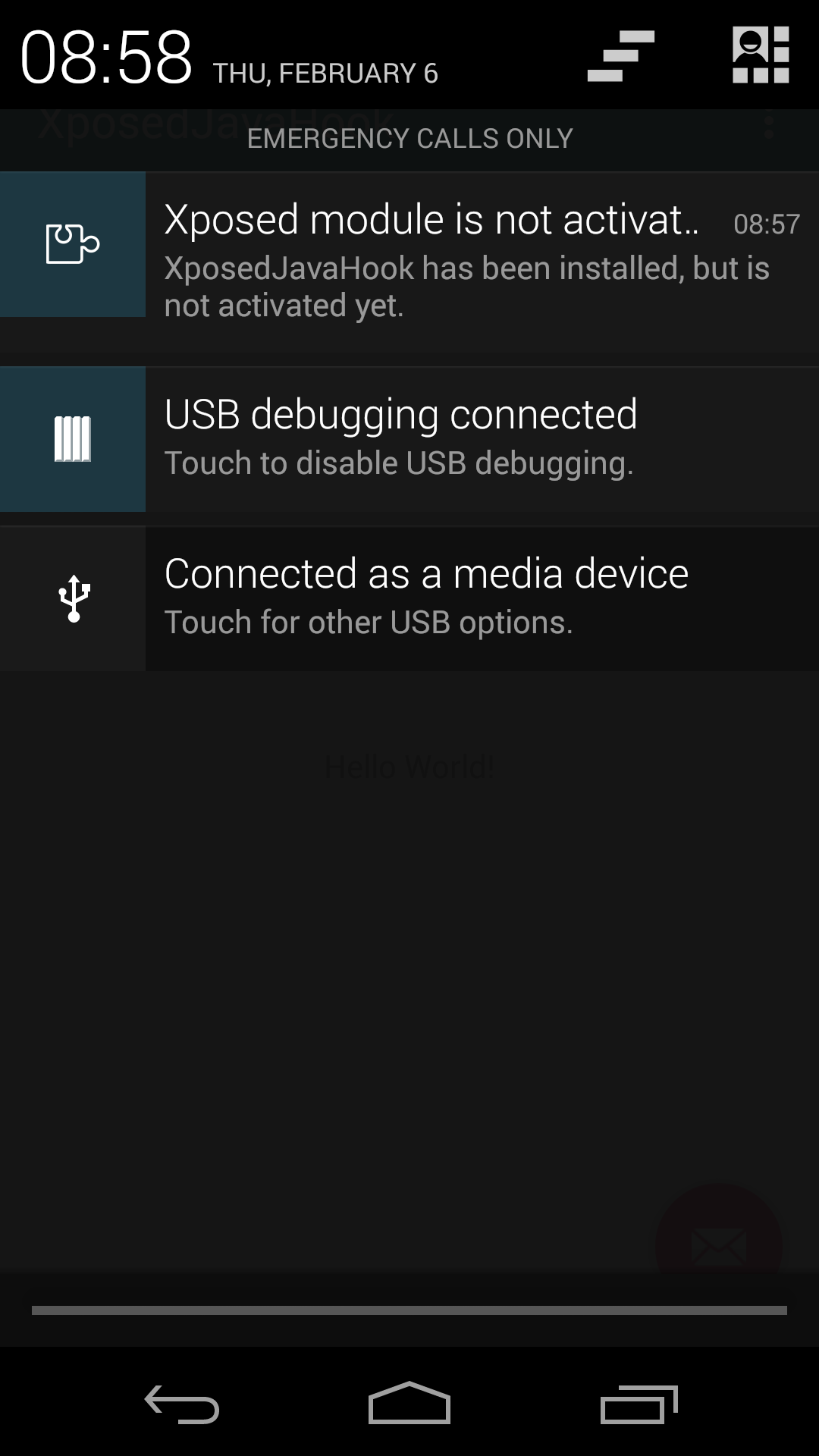Clear all notifications

[x=620, y=55]
